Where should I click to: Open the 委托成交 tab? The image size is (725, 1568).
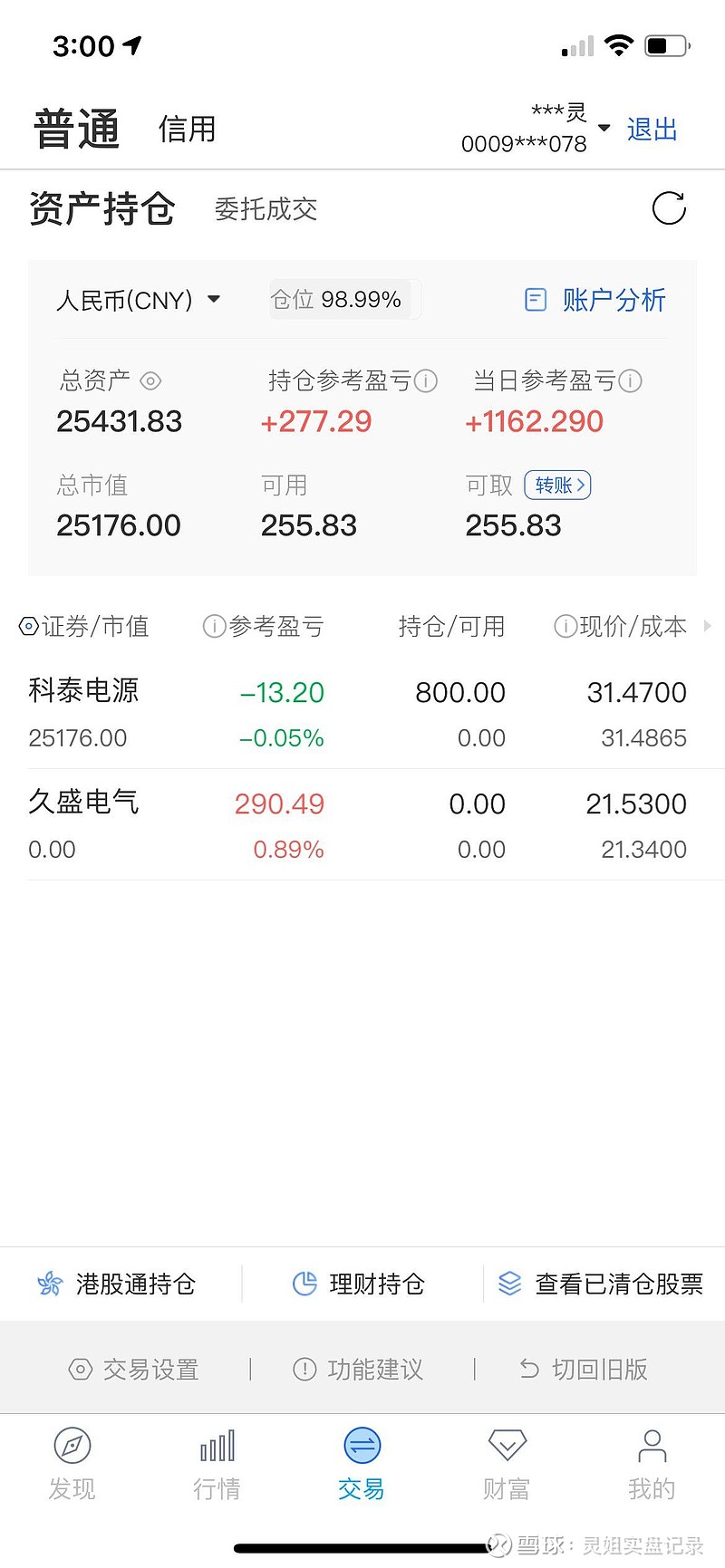266,209
